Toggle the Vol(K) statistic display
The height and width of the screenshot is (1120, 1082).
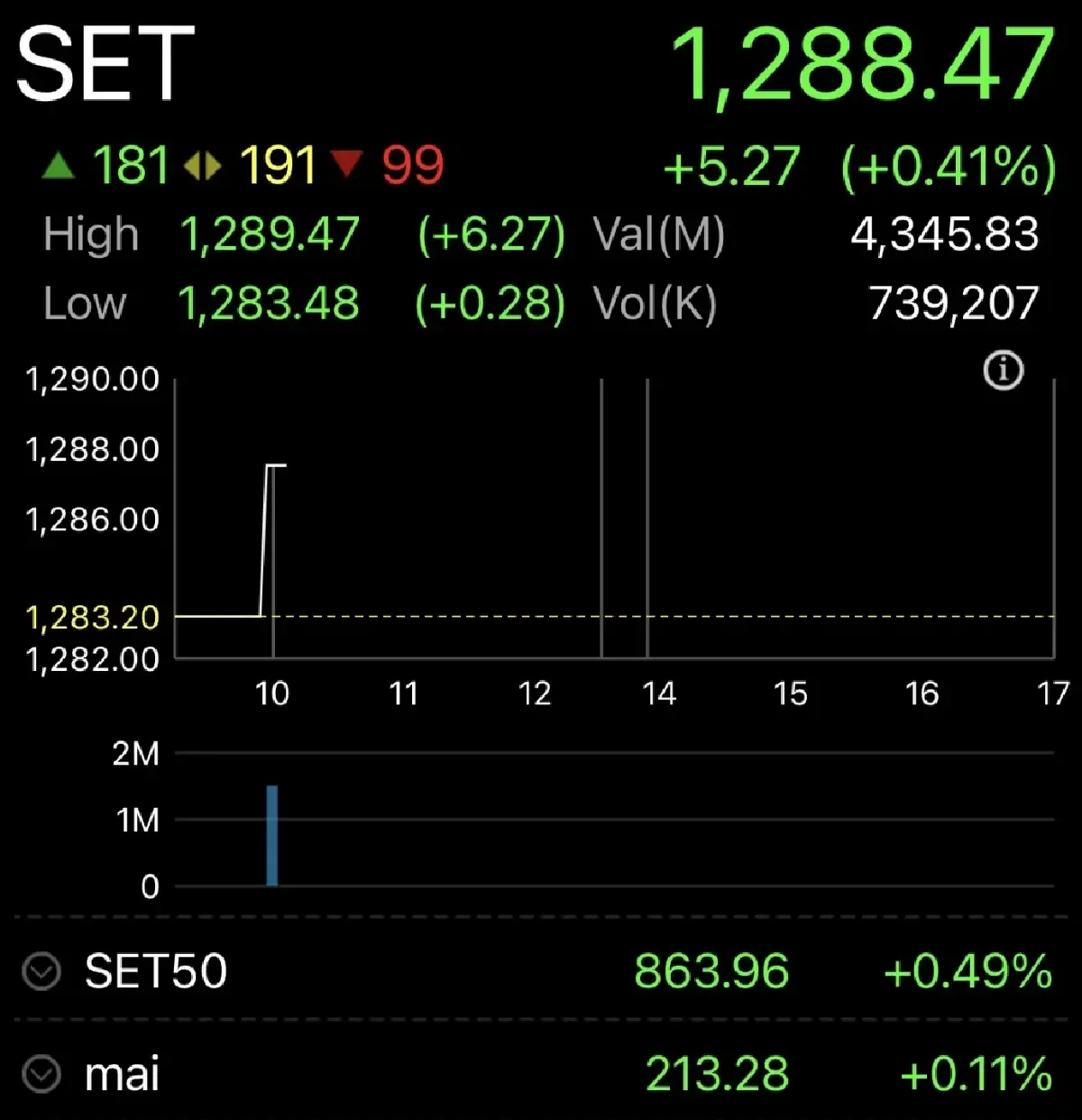click(655, 304)
